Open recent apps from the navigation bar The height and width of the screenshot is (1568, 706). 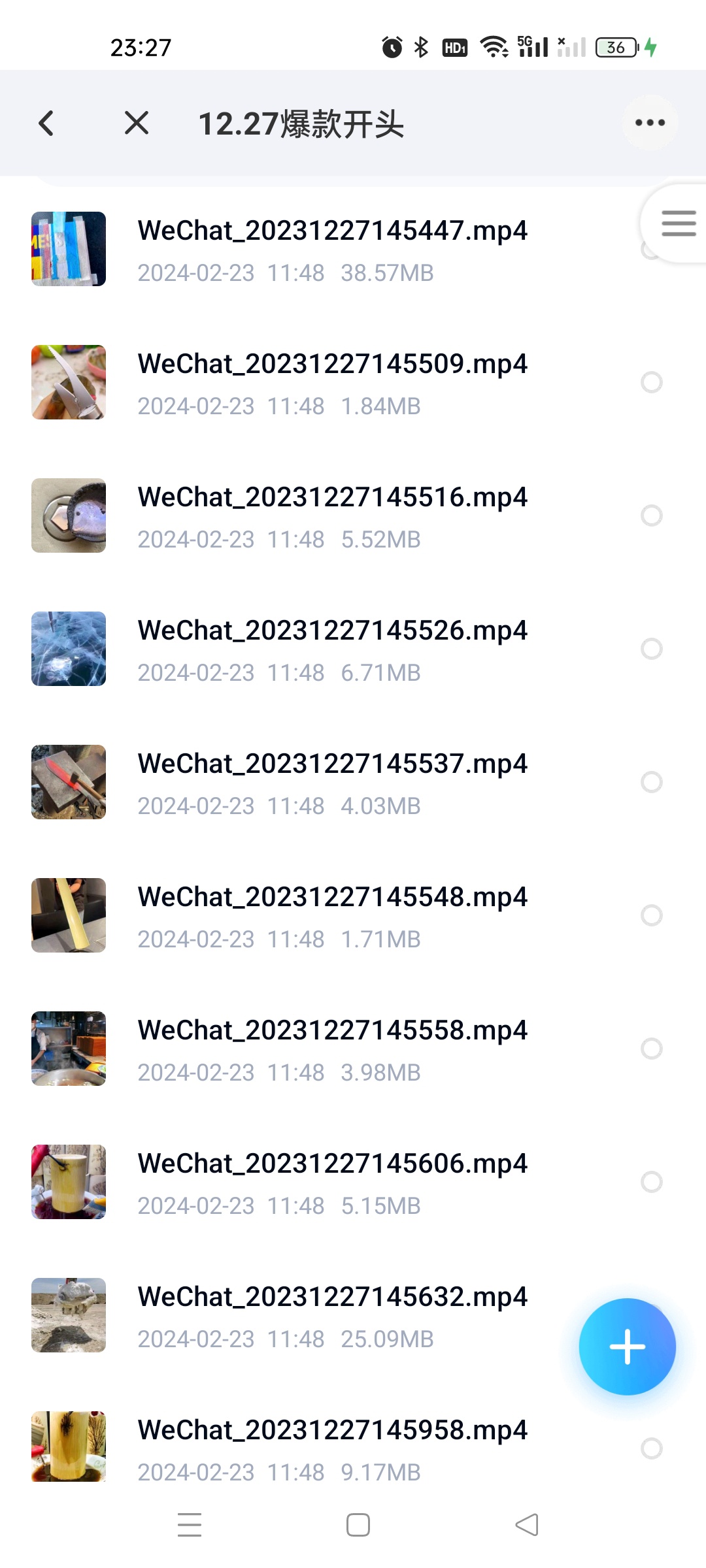coord(190,1525)
